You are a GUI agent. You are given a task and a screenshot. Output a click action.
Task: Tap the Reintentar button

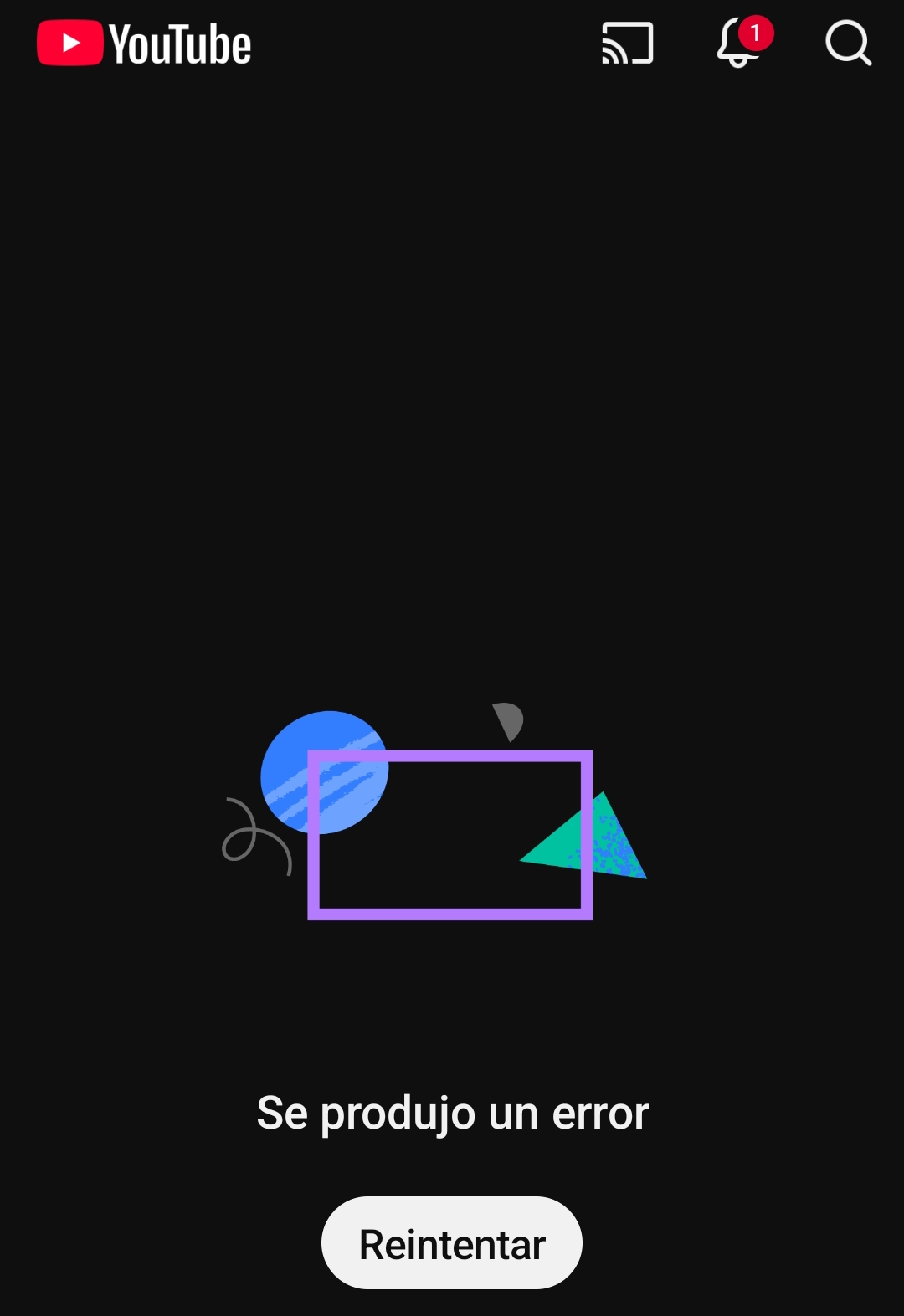tap(451, 1242)
